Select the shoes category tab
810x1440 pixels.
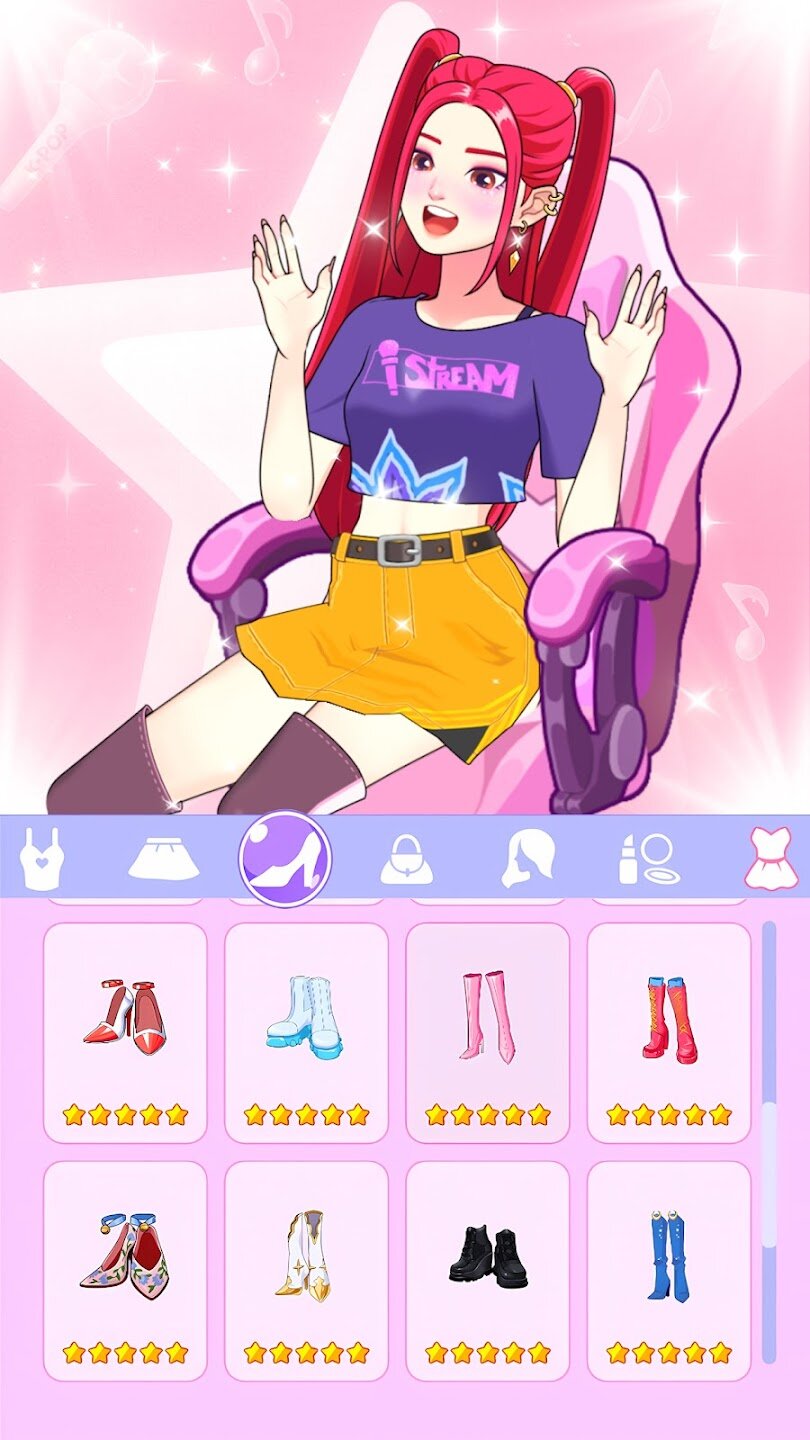pos(285,858)
